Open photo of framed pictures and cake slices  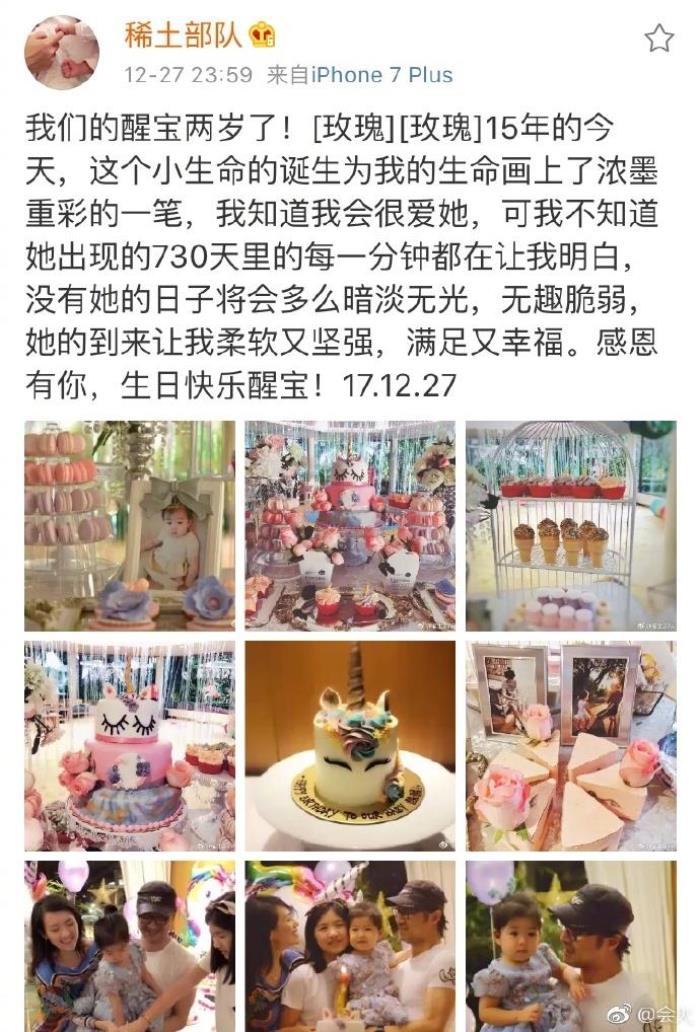(570, 746)
